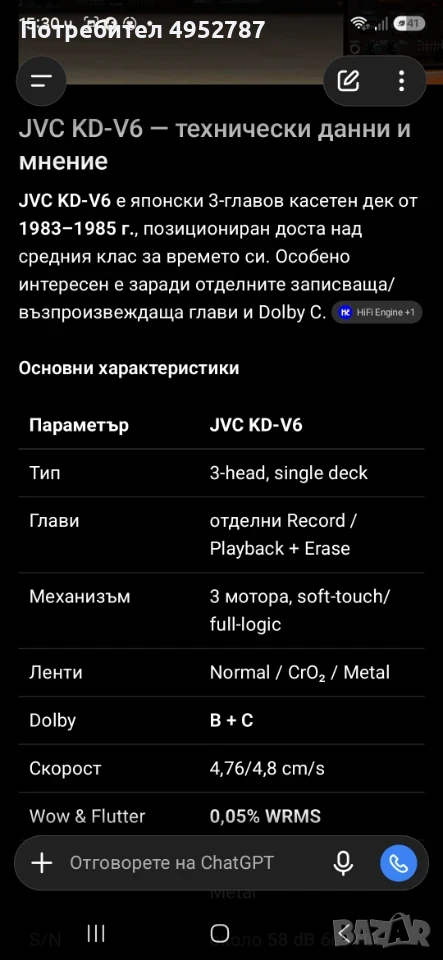Go to the home screen
The width and height of the screenshot is (443, 960).
point(220,933)
